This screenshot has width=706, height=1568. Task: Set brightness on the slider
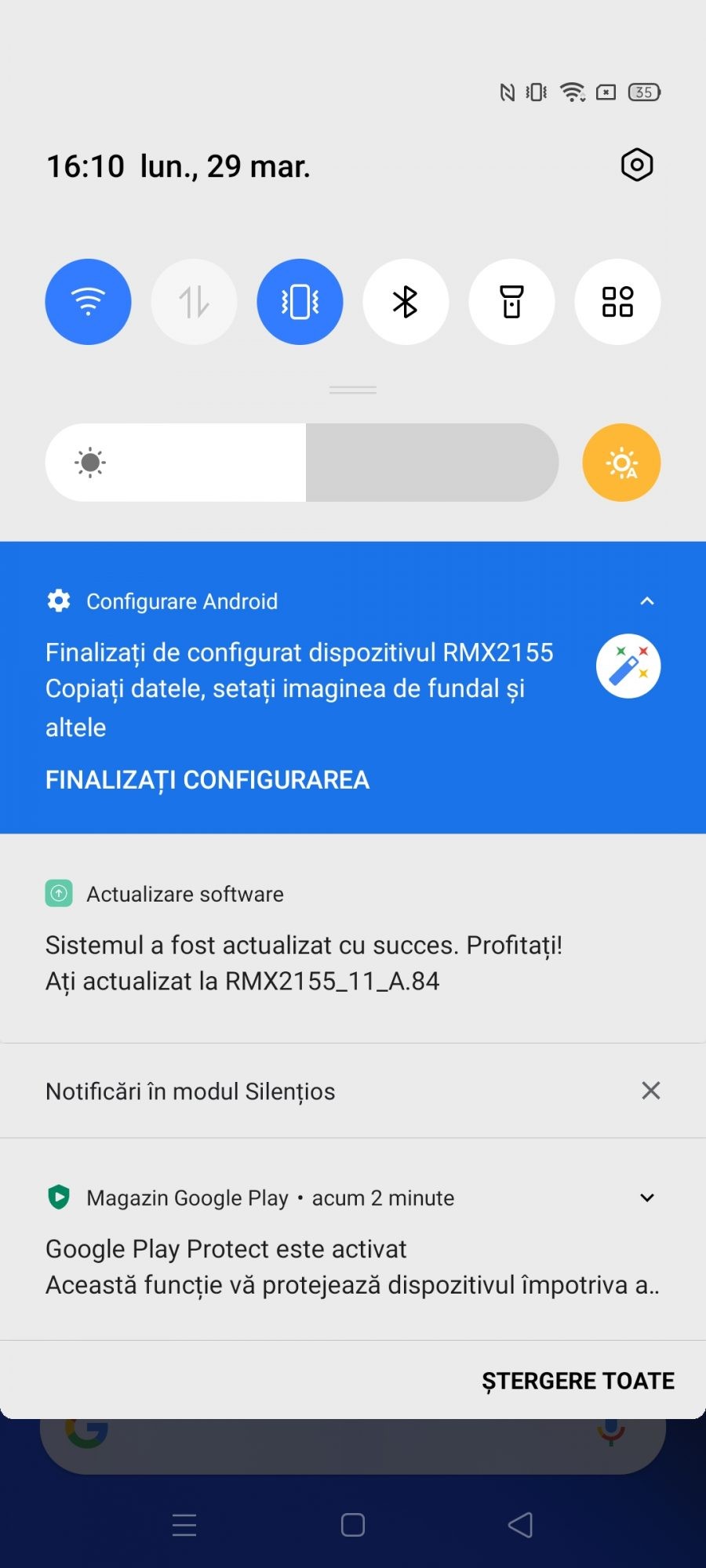(x=302, y=463)
